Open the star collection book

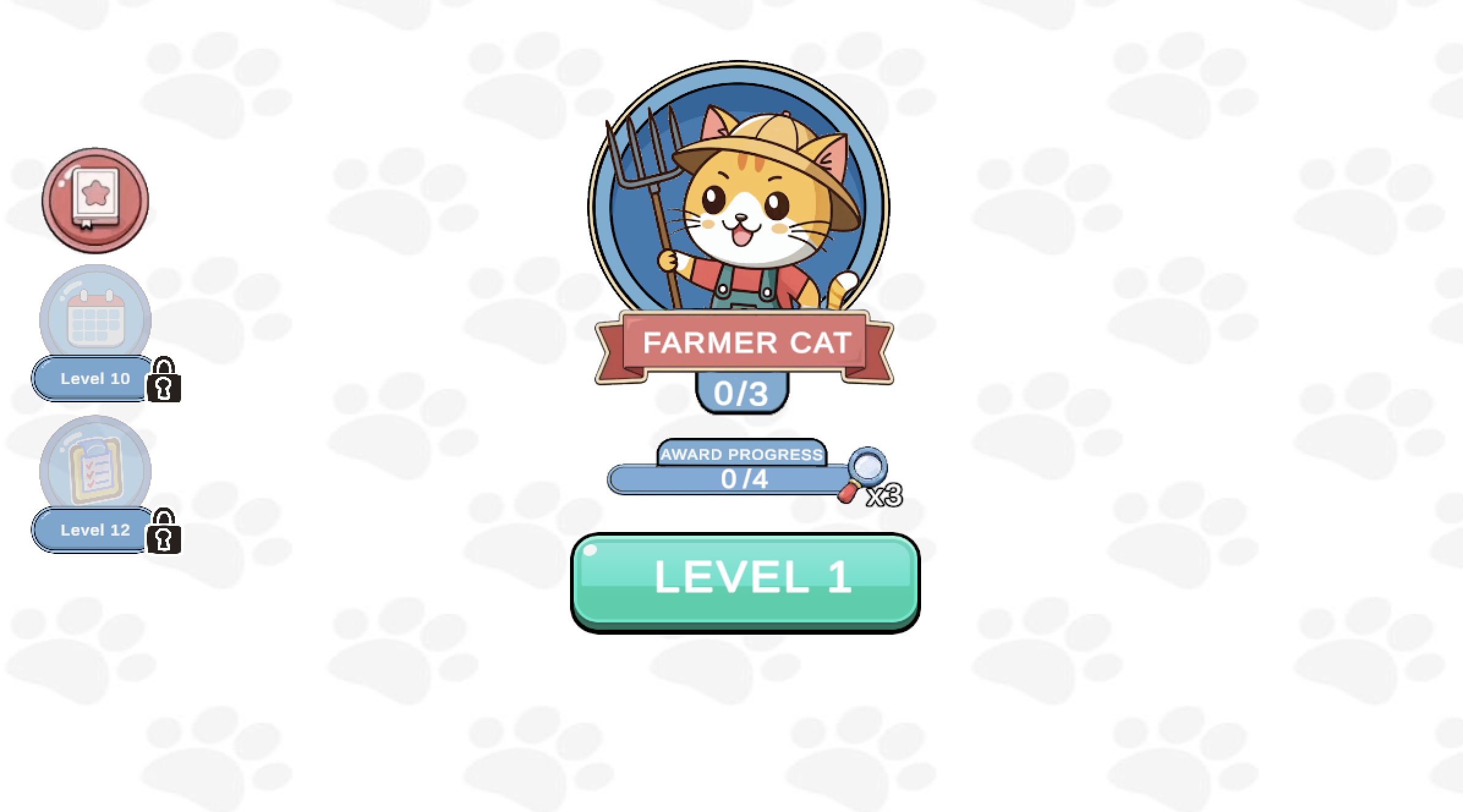click(95, 200)
